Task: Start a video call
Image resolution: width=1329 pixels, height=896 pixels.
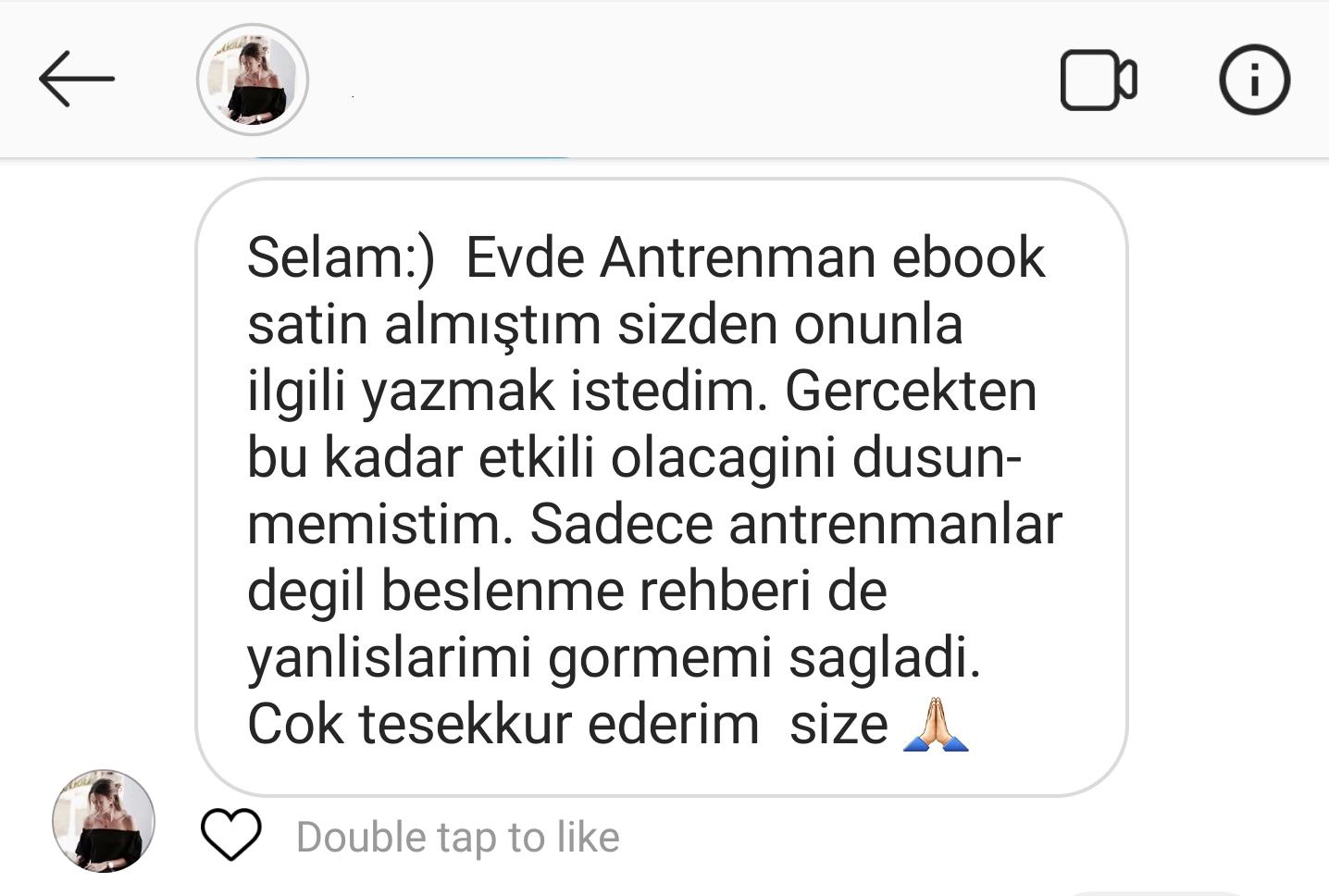Action: click(1098, 81)
